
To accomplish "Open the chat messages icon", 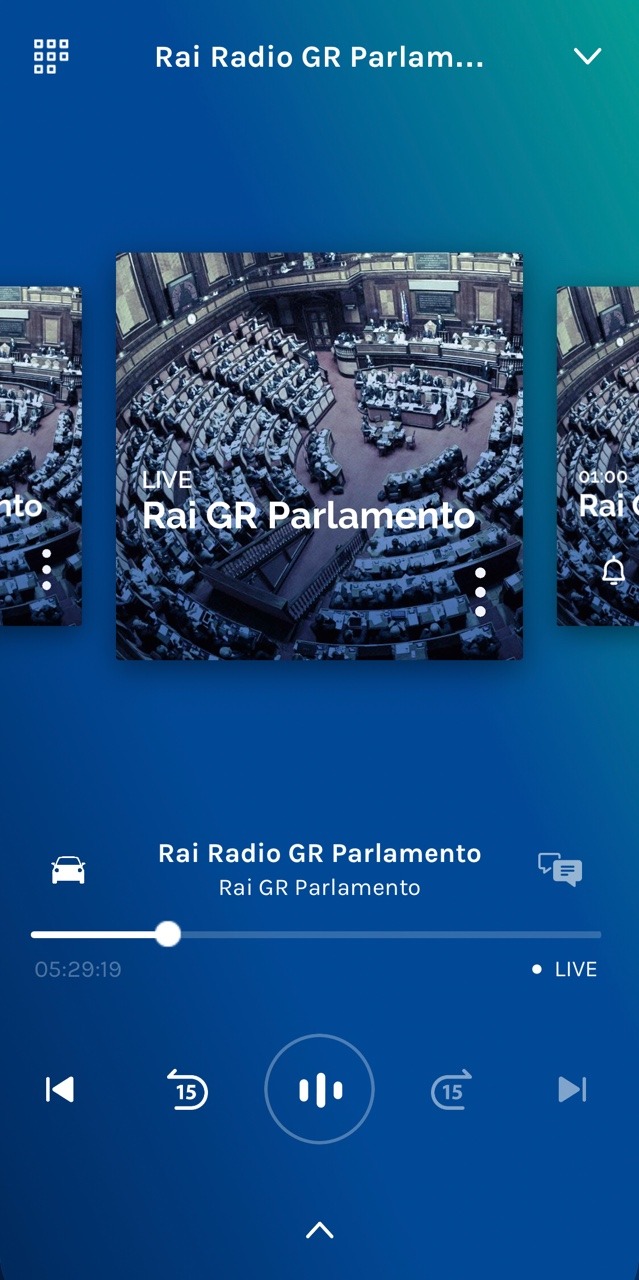I will [560, 870].
